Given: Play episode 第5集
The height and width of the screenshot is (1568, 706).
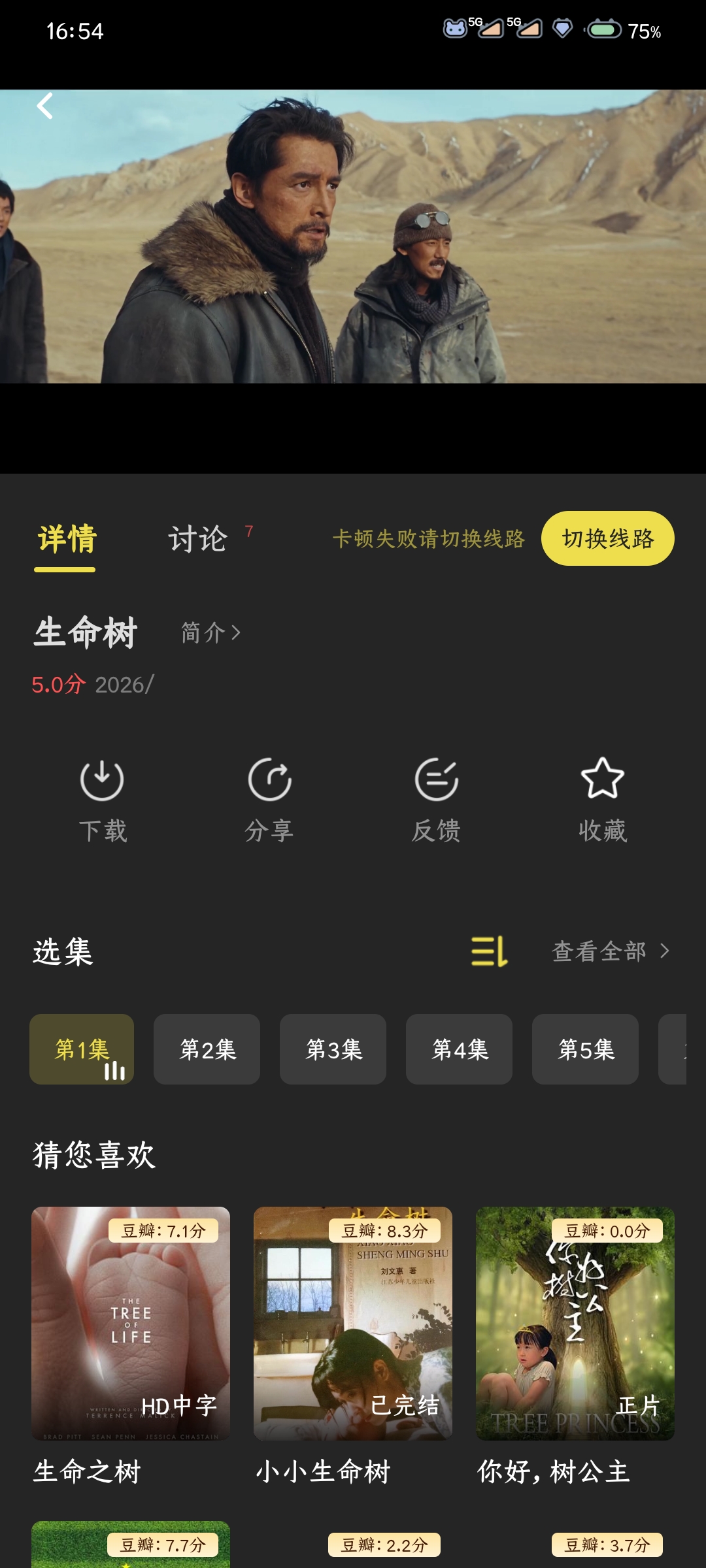Looking at the screenshot, I should pyautogui.click(x=585, y=1049).
